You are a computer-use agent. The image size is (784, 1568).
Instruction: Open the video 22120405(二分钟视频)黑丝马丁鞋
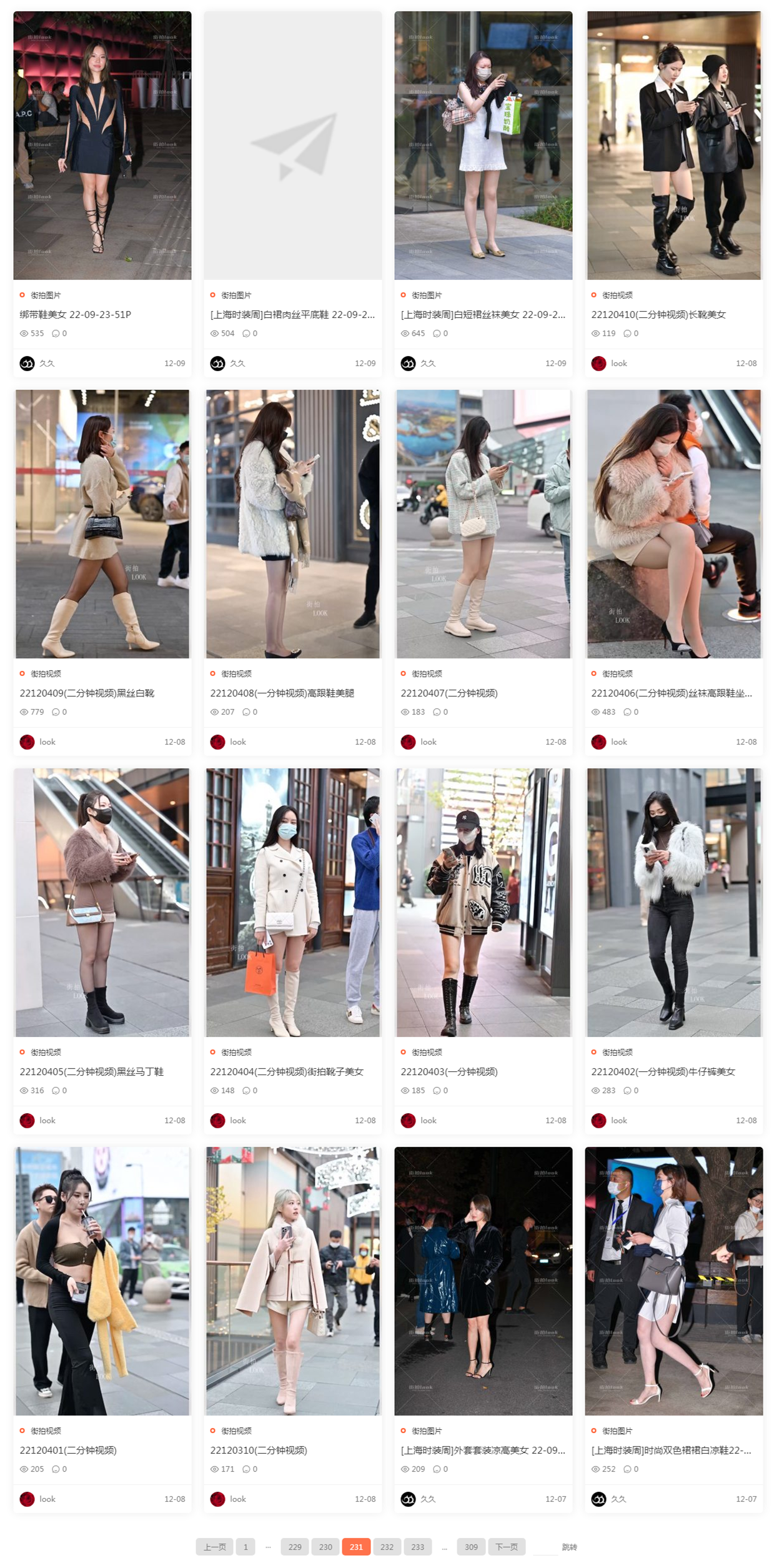91,1071
